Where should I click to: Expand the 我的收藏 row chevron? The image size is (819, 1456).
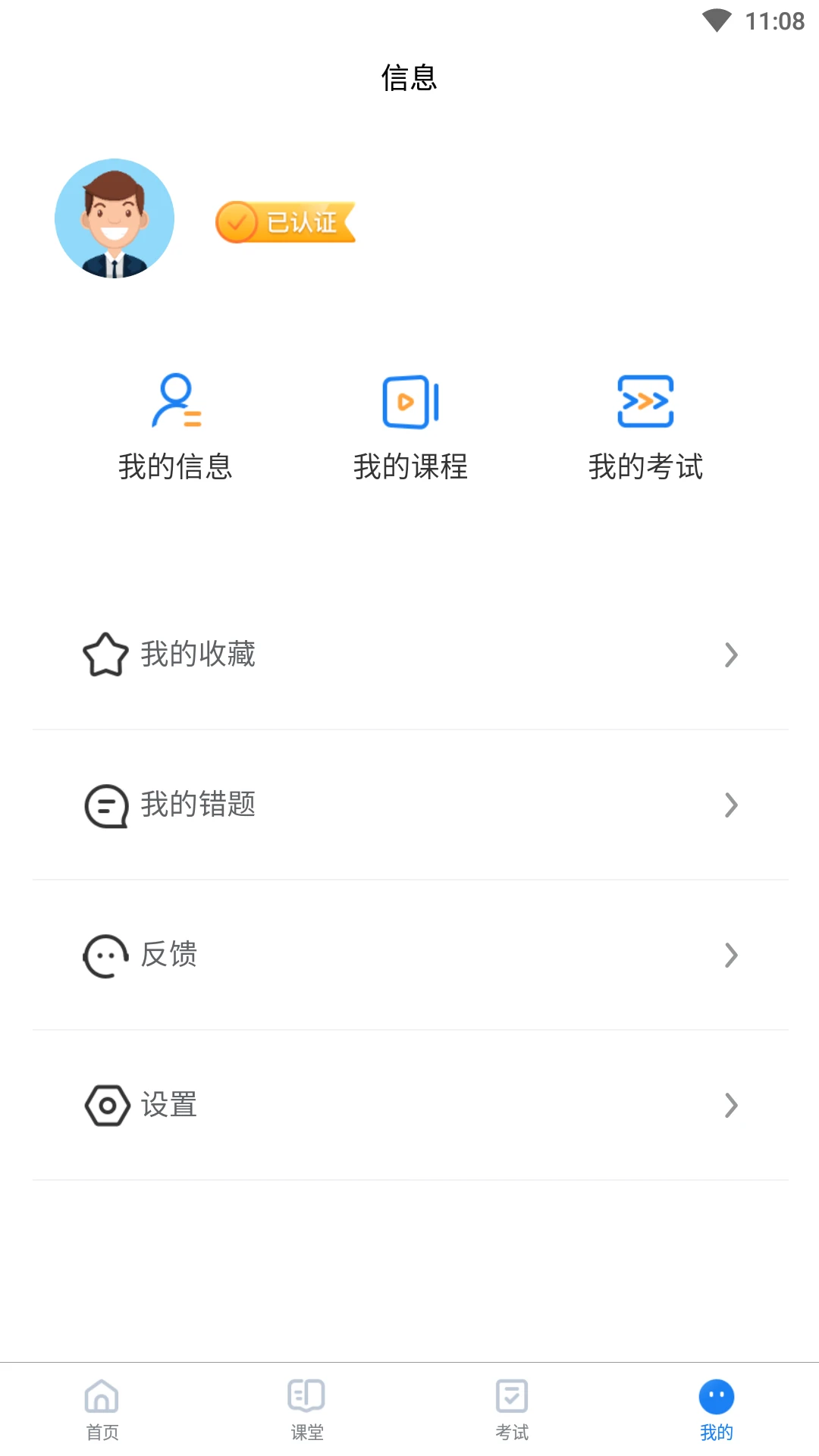pos(730,654)
